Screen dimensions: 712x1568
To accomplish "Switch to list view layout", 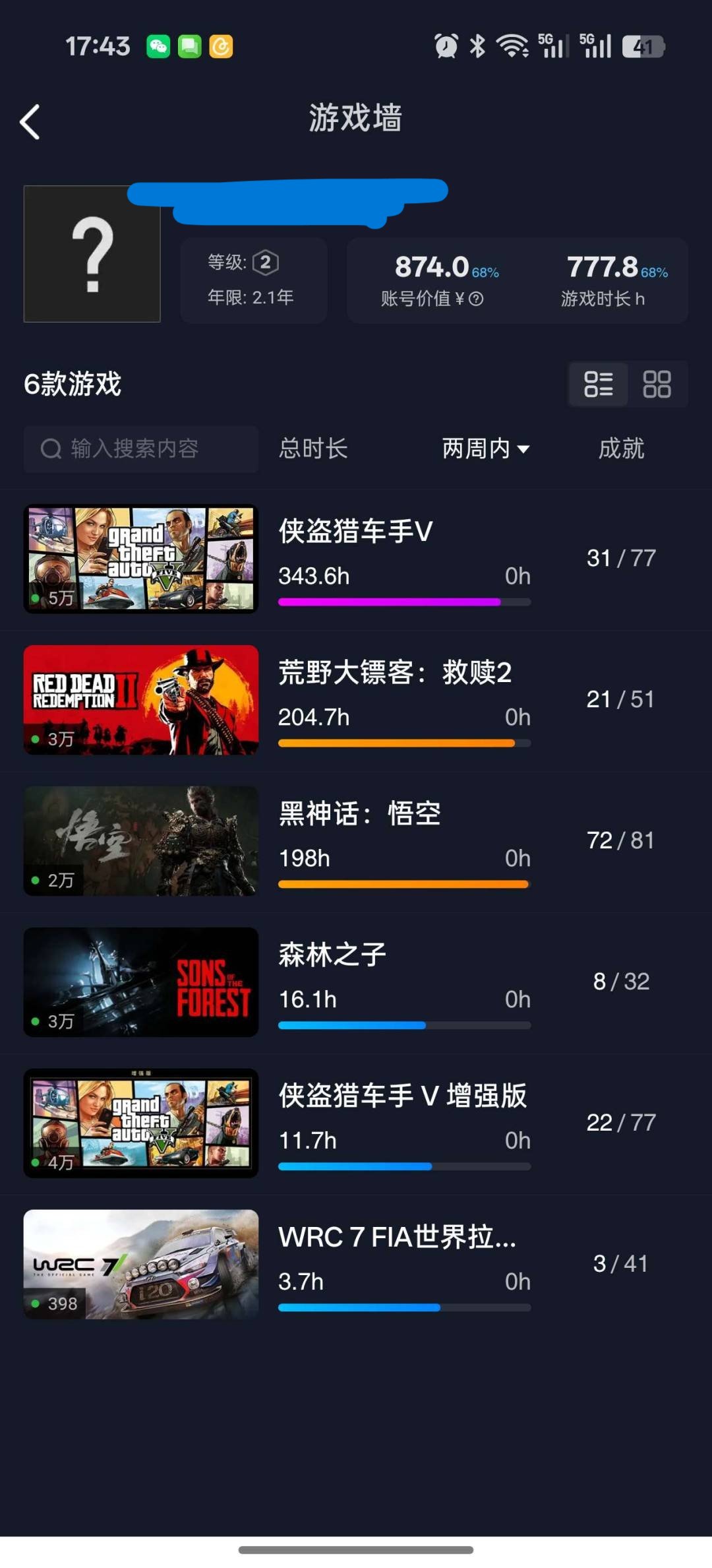I will click(x=598, y=385).
